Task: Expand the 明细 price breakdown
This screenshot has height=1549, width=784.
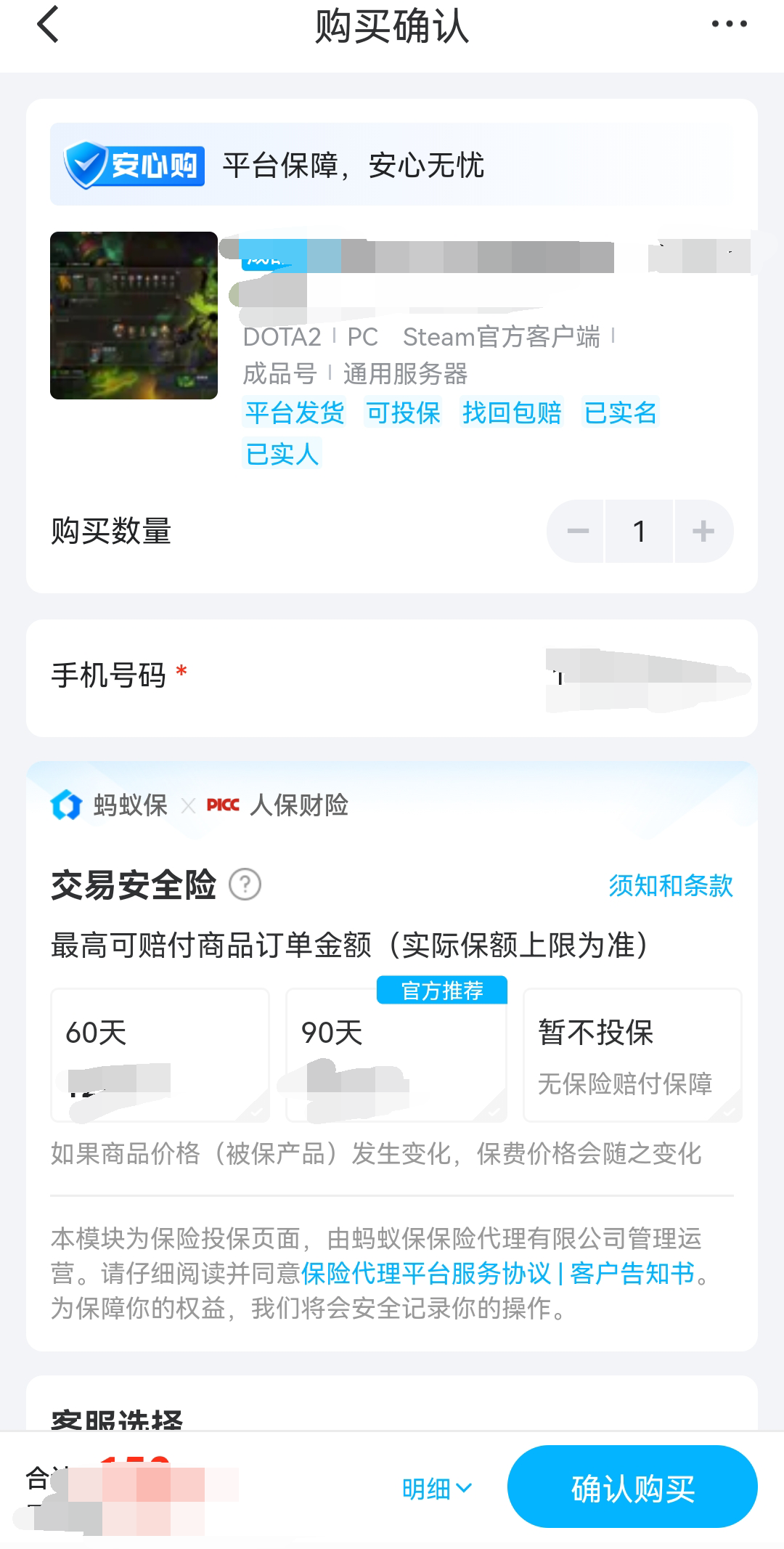Action: click(436, 1489)
